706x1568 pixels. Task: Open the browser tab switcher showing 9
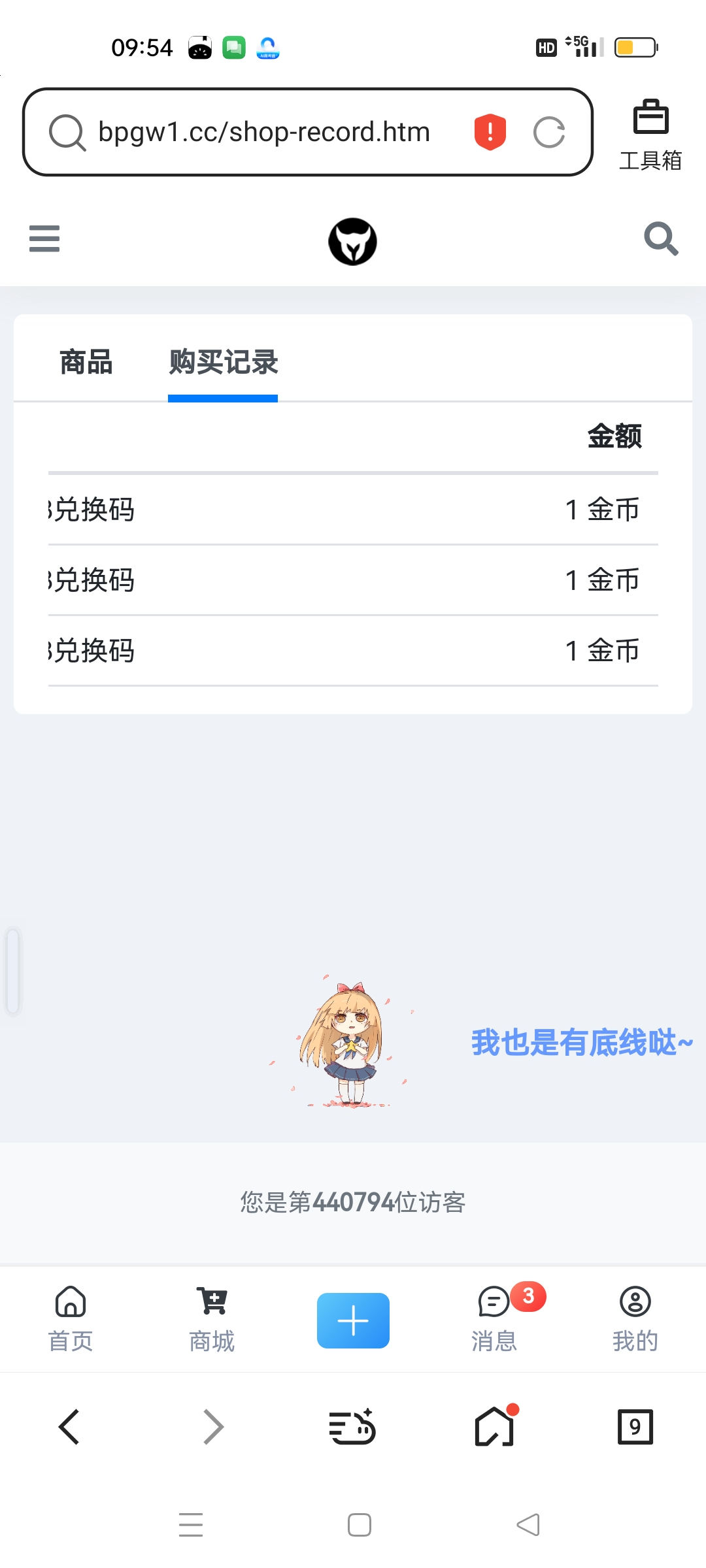coord(635,1426)
